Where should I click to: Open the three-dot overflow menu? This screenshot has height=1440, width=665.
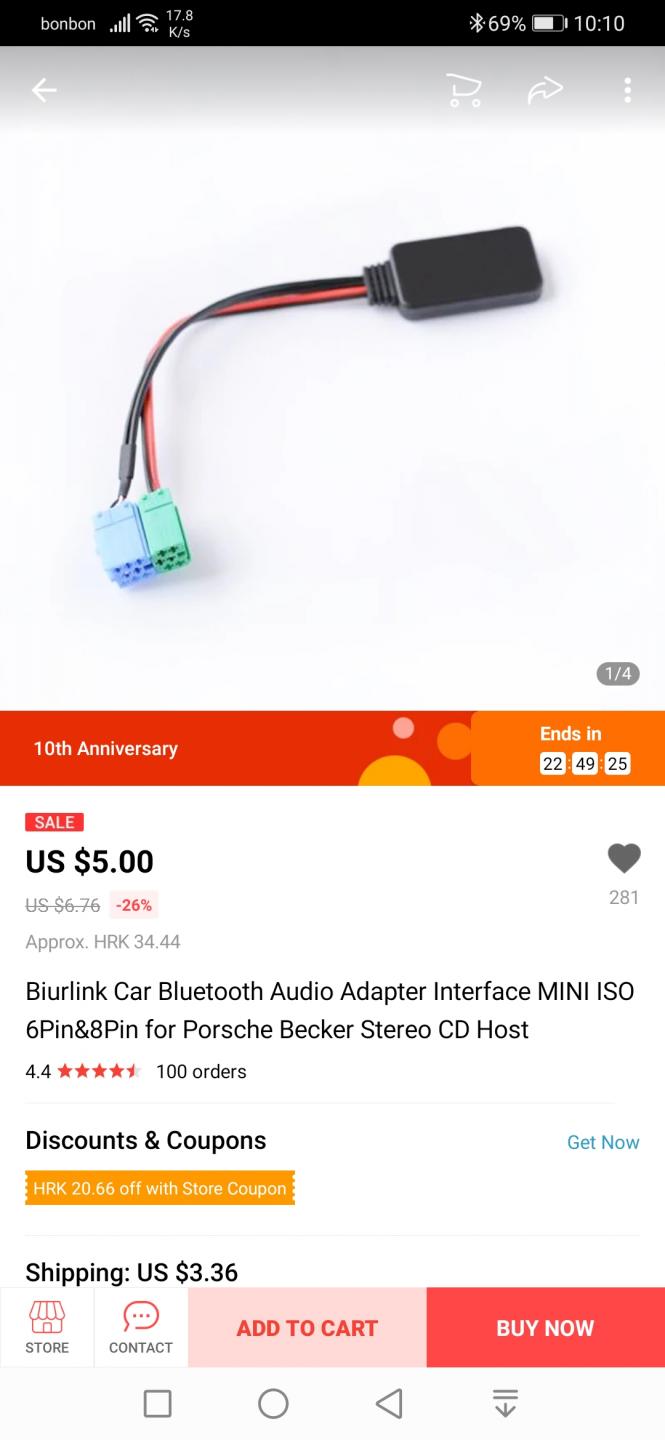click(627, 90)
